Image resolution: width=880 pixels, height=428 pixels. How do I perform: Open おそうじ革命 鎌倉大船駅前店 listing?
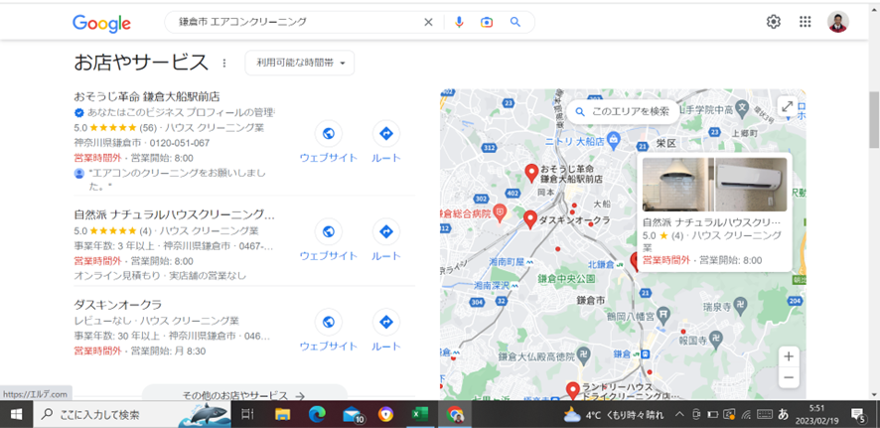tap(146, 96)
